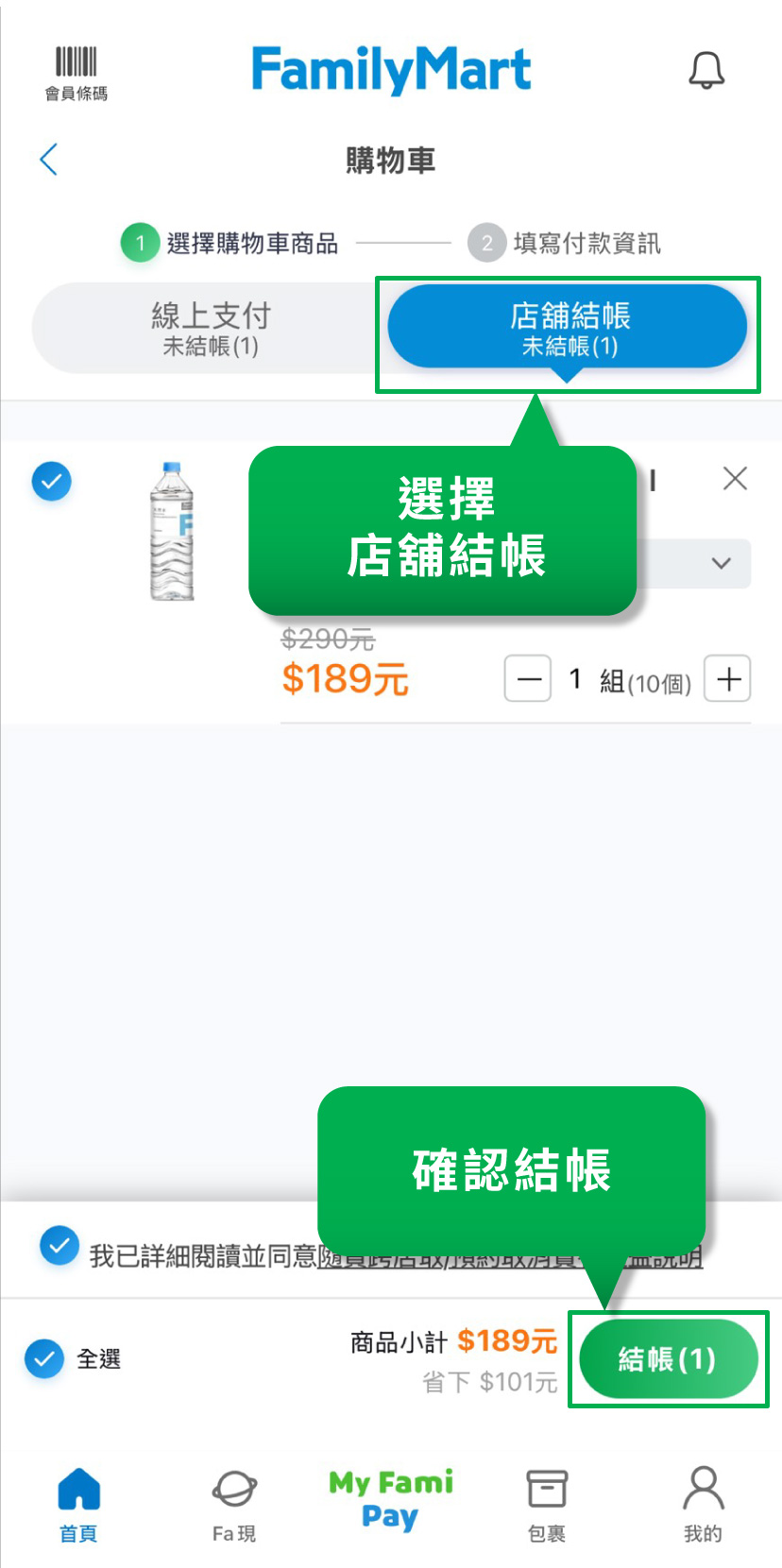Viewport: 782px width, 1568px height.
Task: Expand the item options dropdown
Action: point(721,563)
